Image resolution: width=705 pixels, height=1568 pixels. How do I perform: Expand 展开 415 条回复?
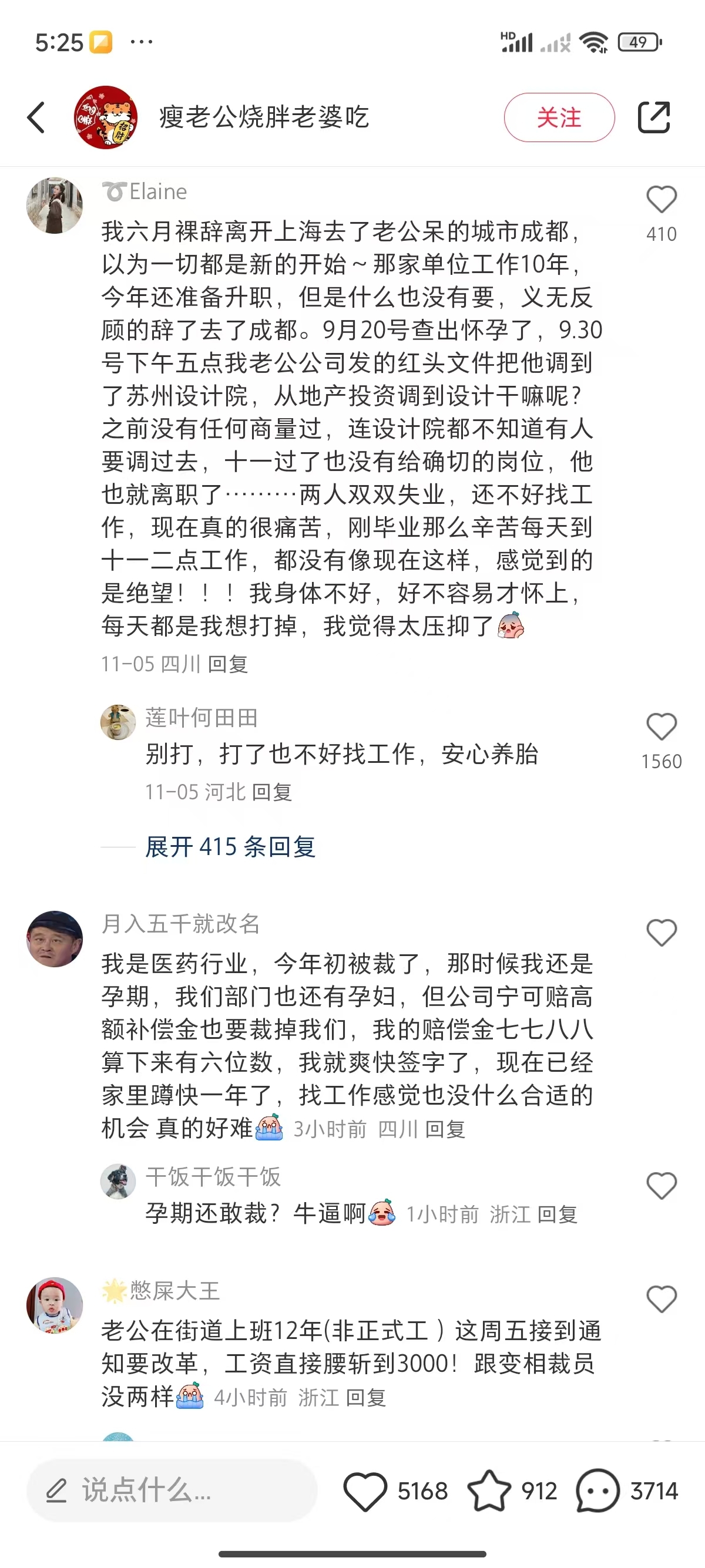tap(230, 847)
